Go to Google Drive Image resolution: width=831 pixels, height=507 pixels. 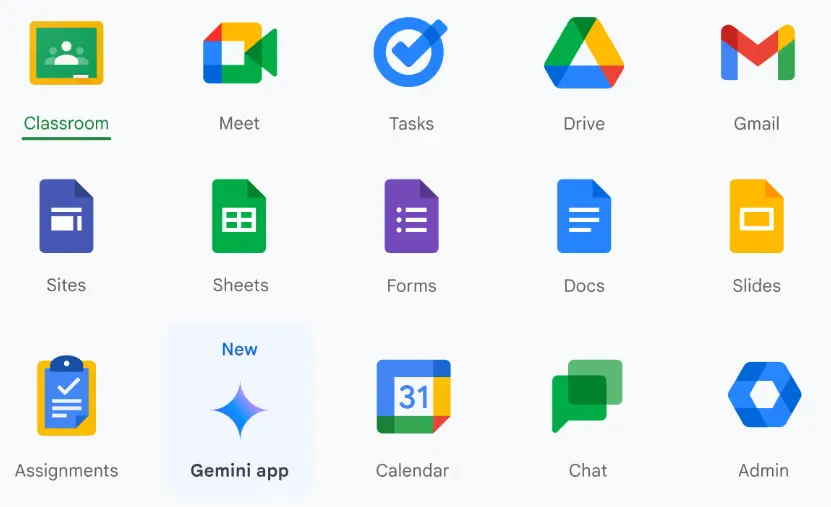(584, 54)
